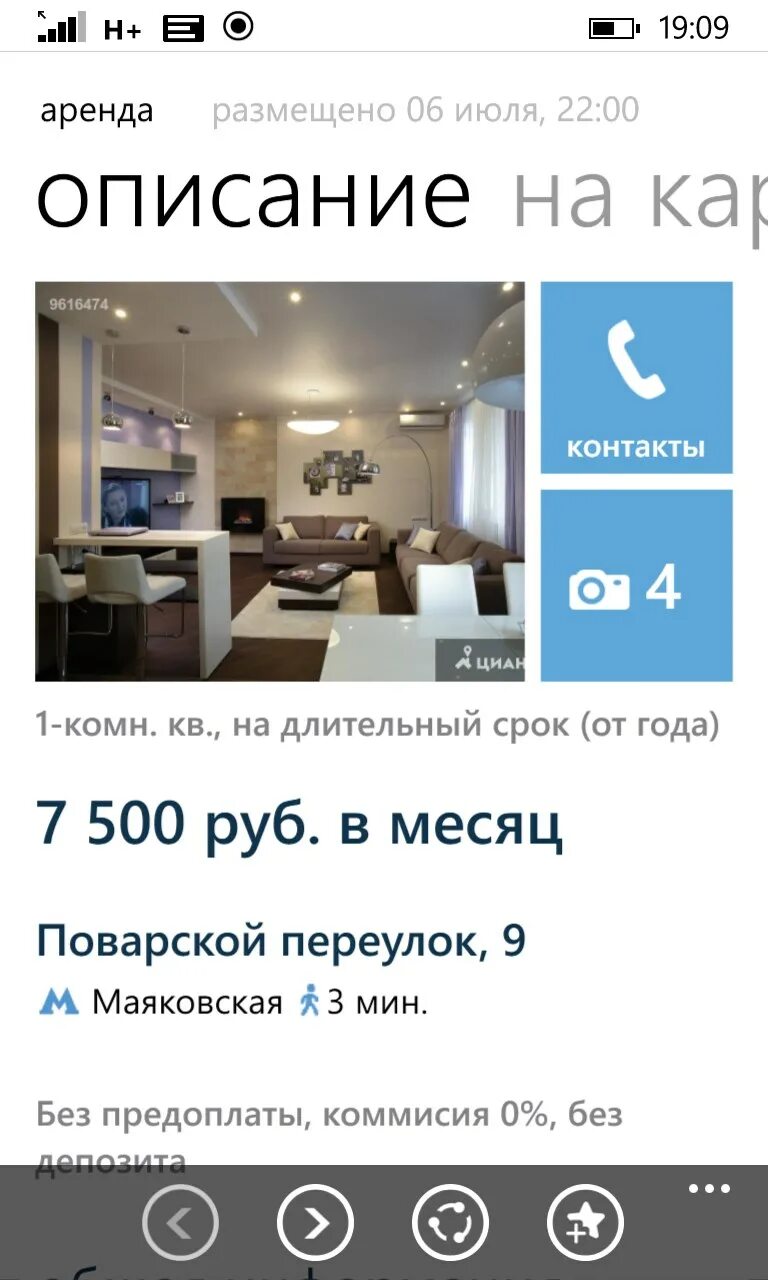Go to the next listing arrow
The width and height of the screenshot is (768, 1280).
315,1222
